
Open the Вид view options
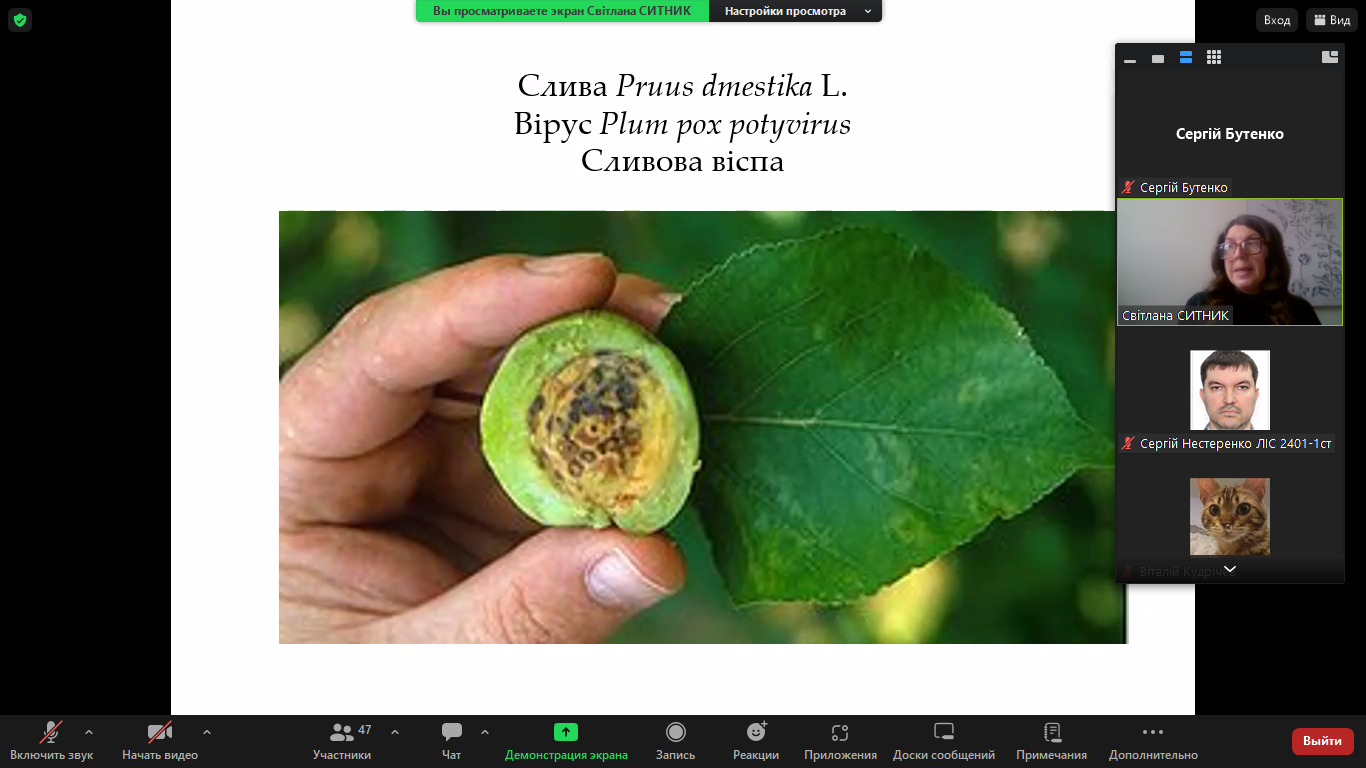(x=1332, y=20)
